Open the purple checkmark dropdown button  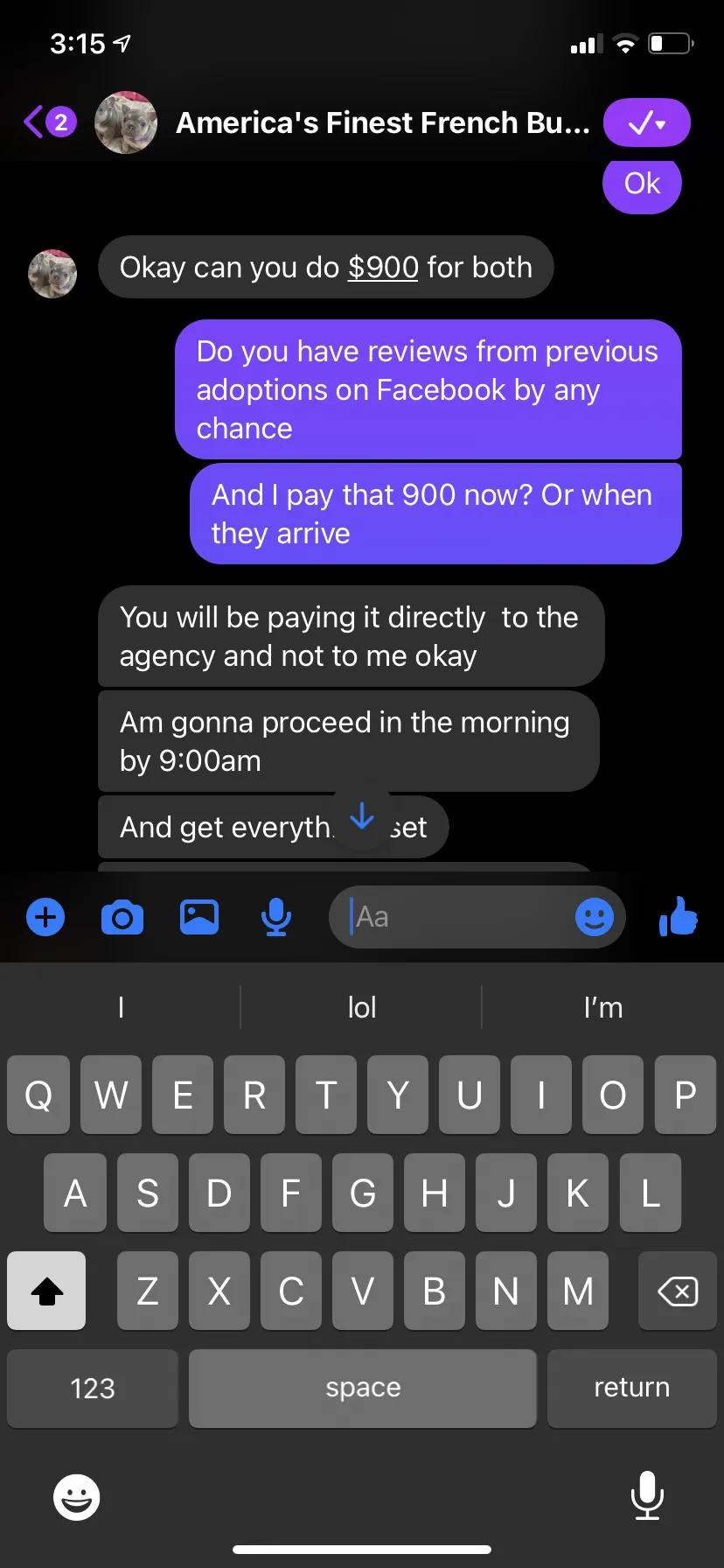pyautogui.click(x=646, y=122)
